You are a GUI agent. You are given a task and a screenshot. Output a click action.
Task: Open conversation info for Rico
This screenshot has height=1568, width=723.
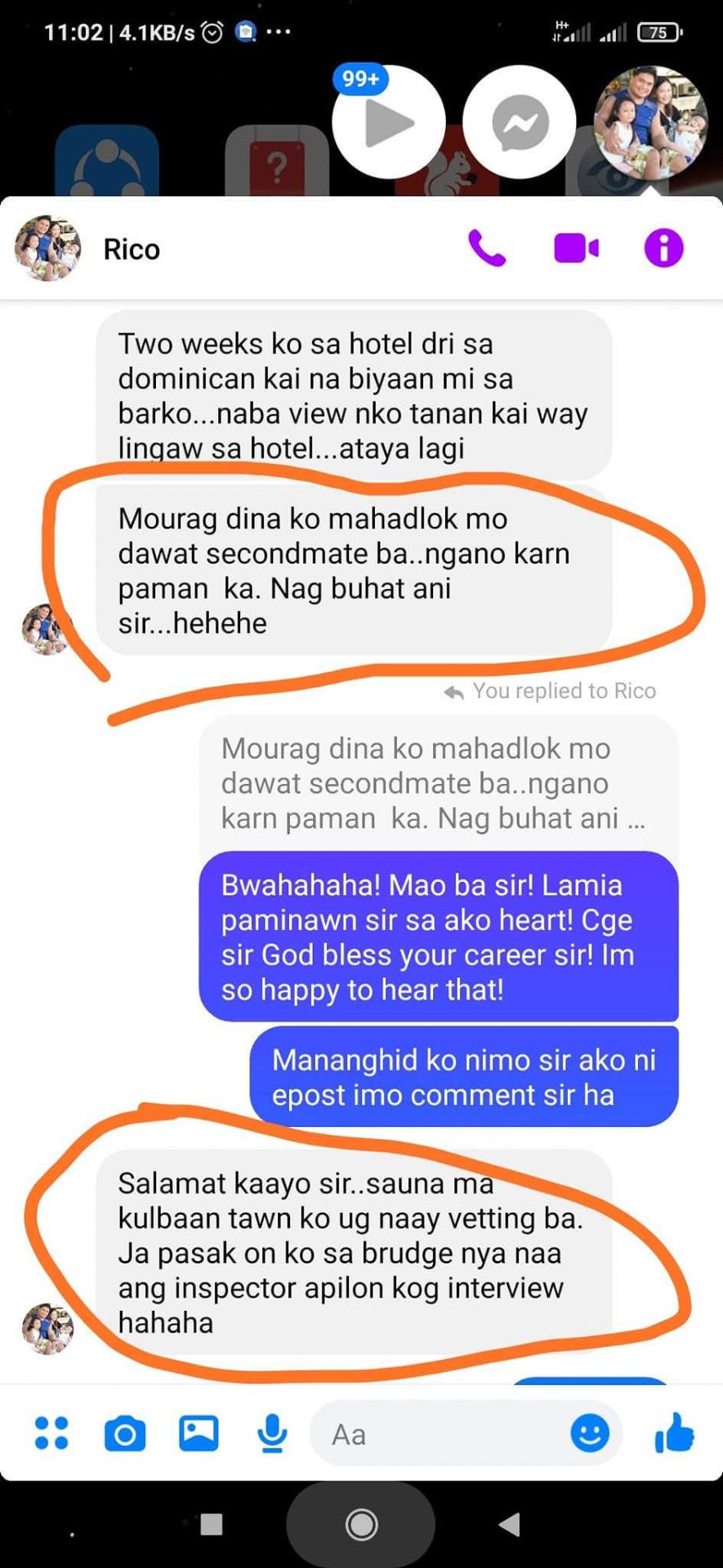pos(663,248)
